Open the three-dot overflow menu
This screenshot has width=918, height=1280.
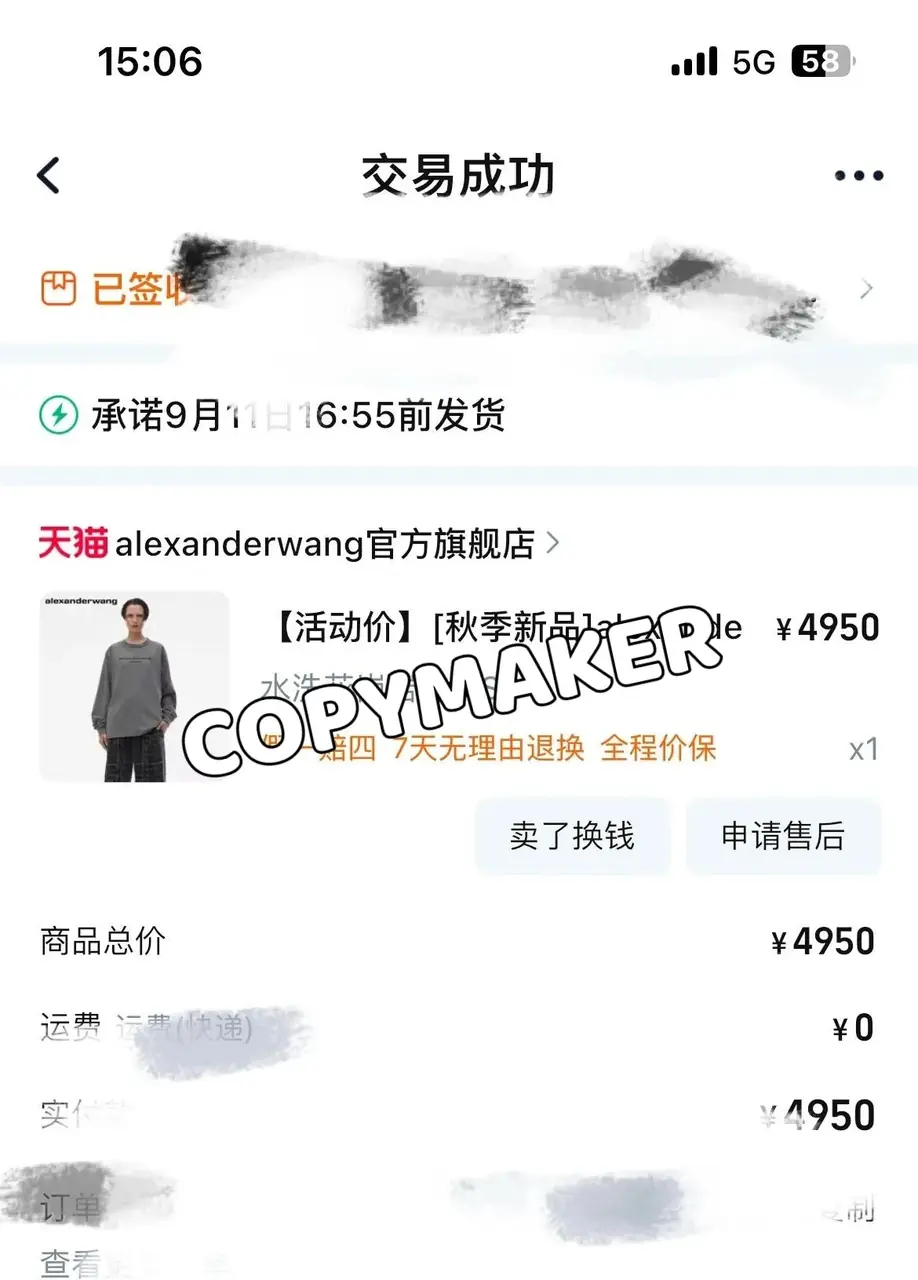point(858,176)
